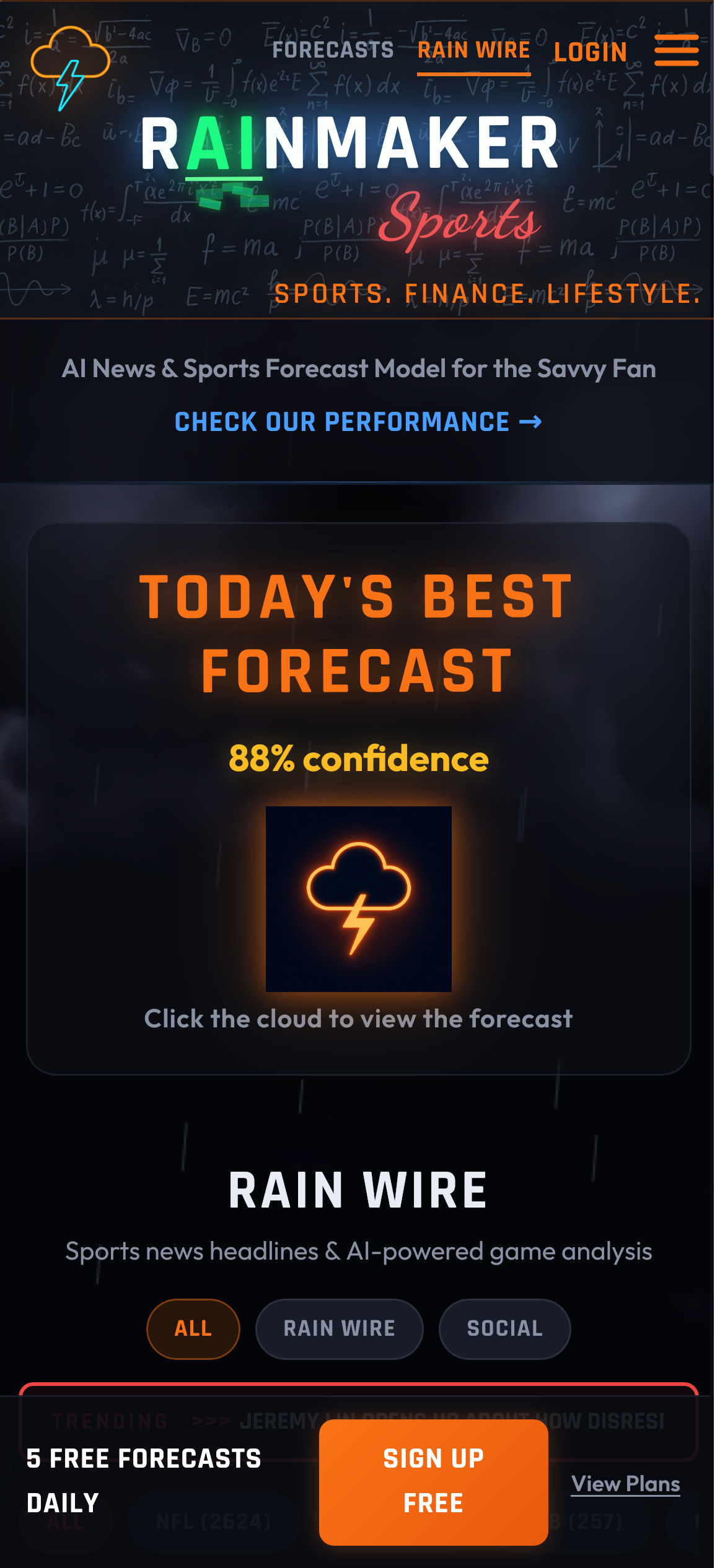Open the hamburger menu

(x=676, y=50)
